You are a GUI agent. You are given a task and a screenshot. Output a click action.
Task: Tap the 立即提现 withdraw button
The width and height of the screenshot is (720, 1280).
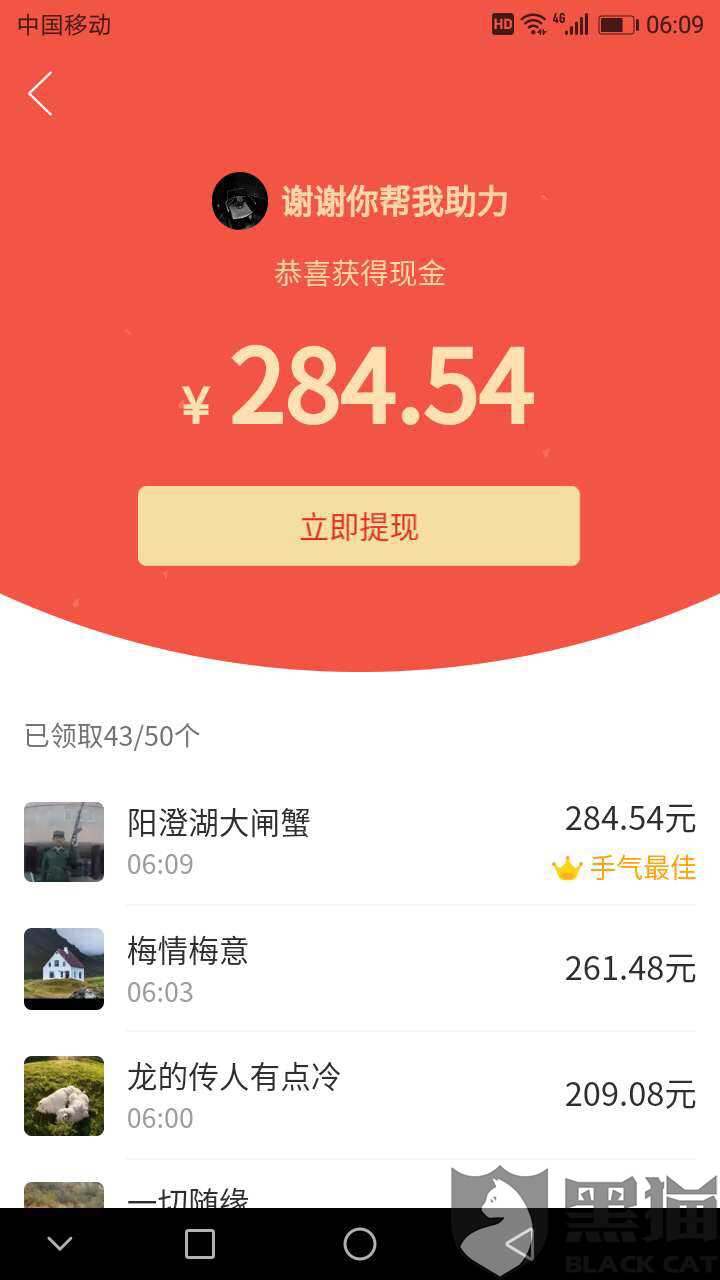click(359, 526)
